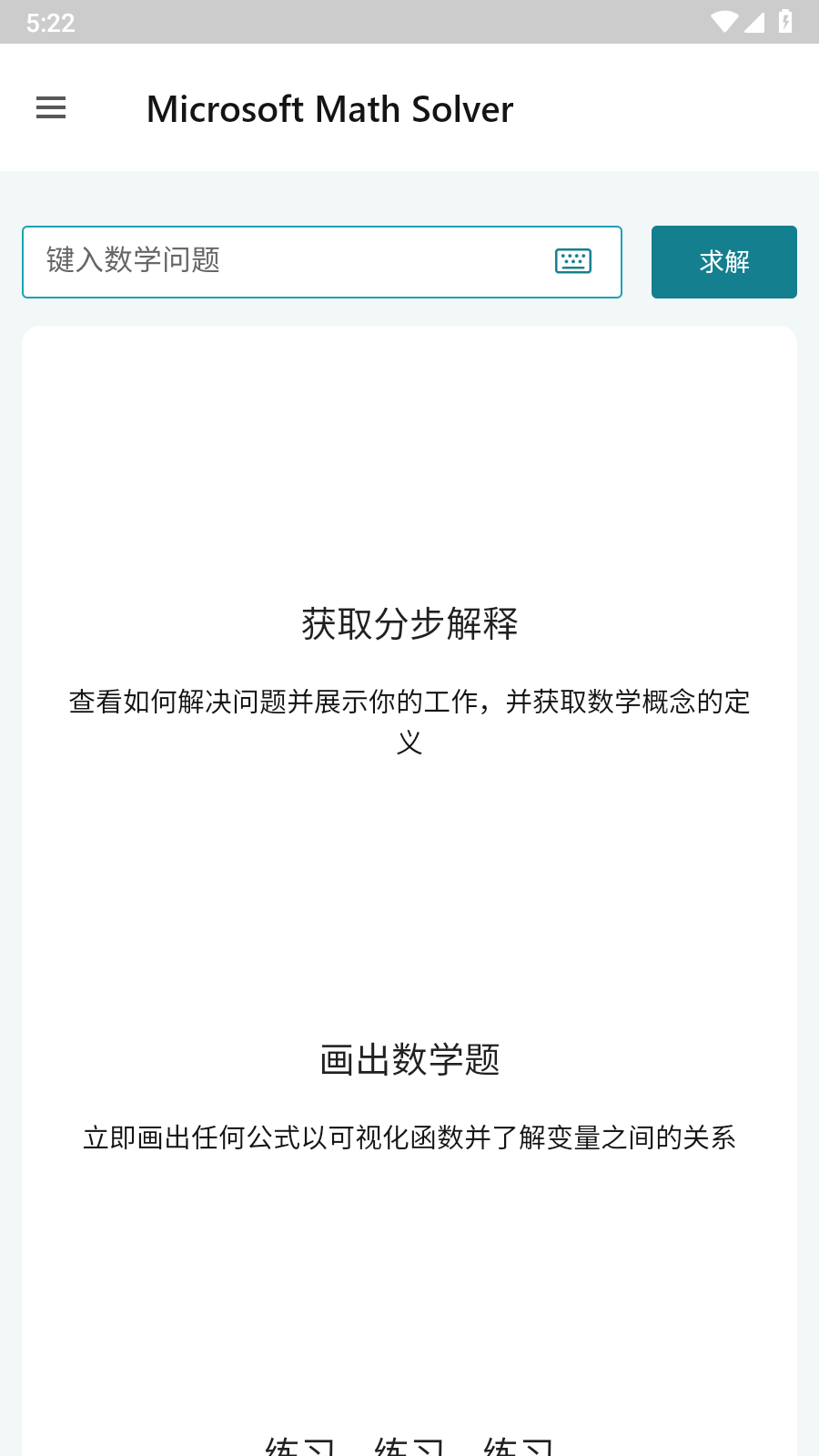Tap the Microsoft Math Solver title

click(x=331, y=108)
